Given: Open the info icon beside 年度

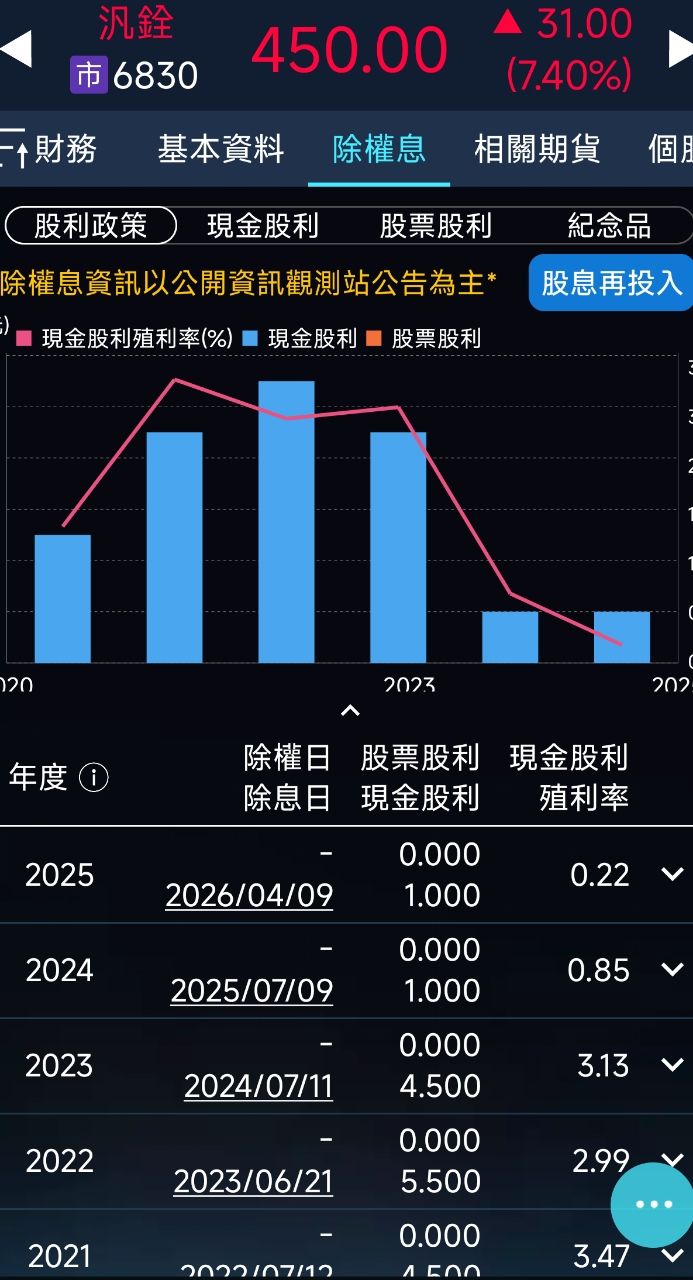Looking at the screenshot, I should coord(94,777).
